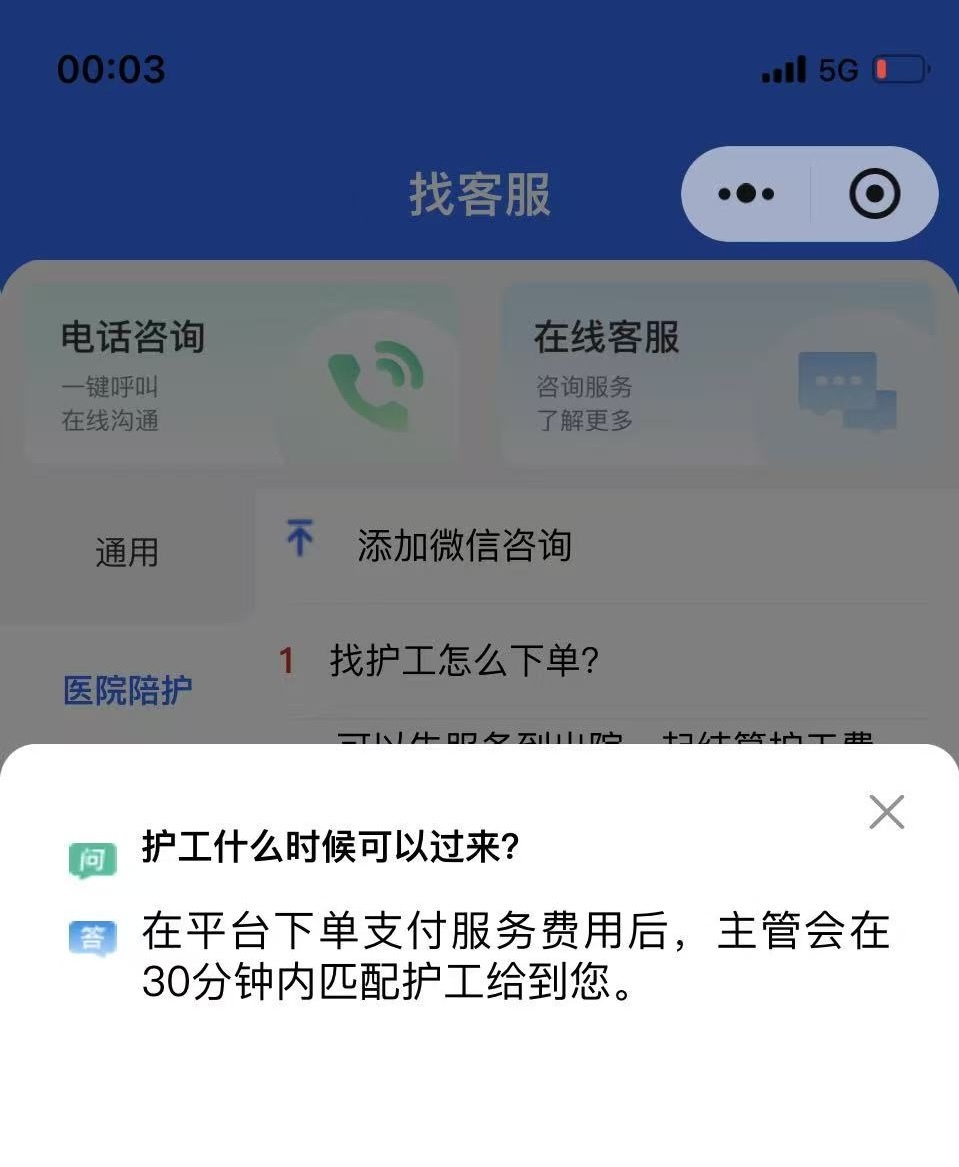Close the mini program via the circle icon
Screen dimensions: 959x1167
874,194
